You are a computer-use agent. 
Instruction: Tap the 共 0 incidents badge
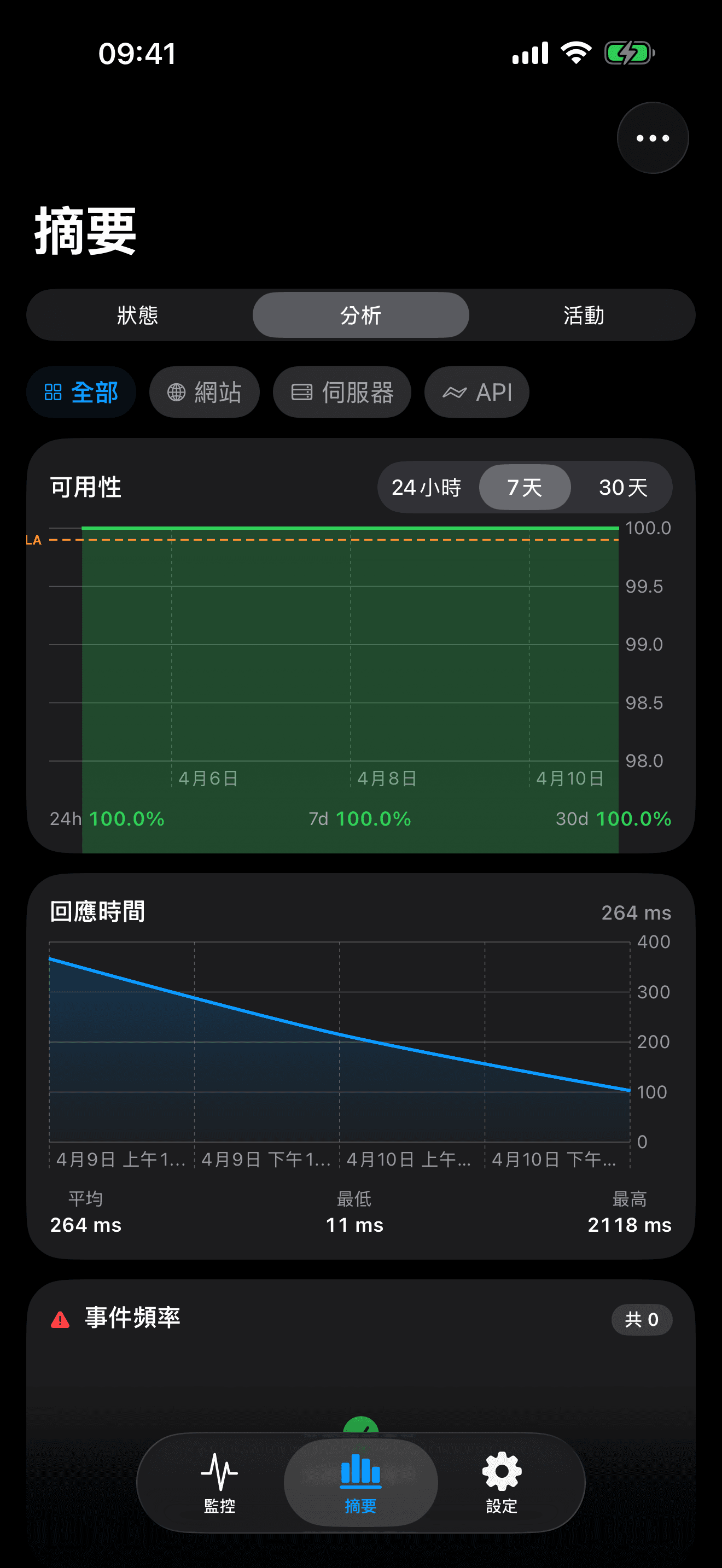641,1320
